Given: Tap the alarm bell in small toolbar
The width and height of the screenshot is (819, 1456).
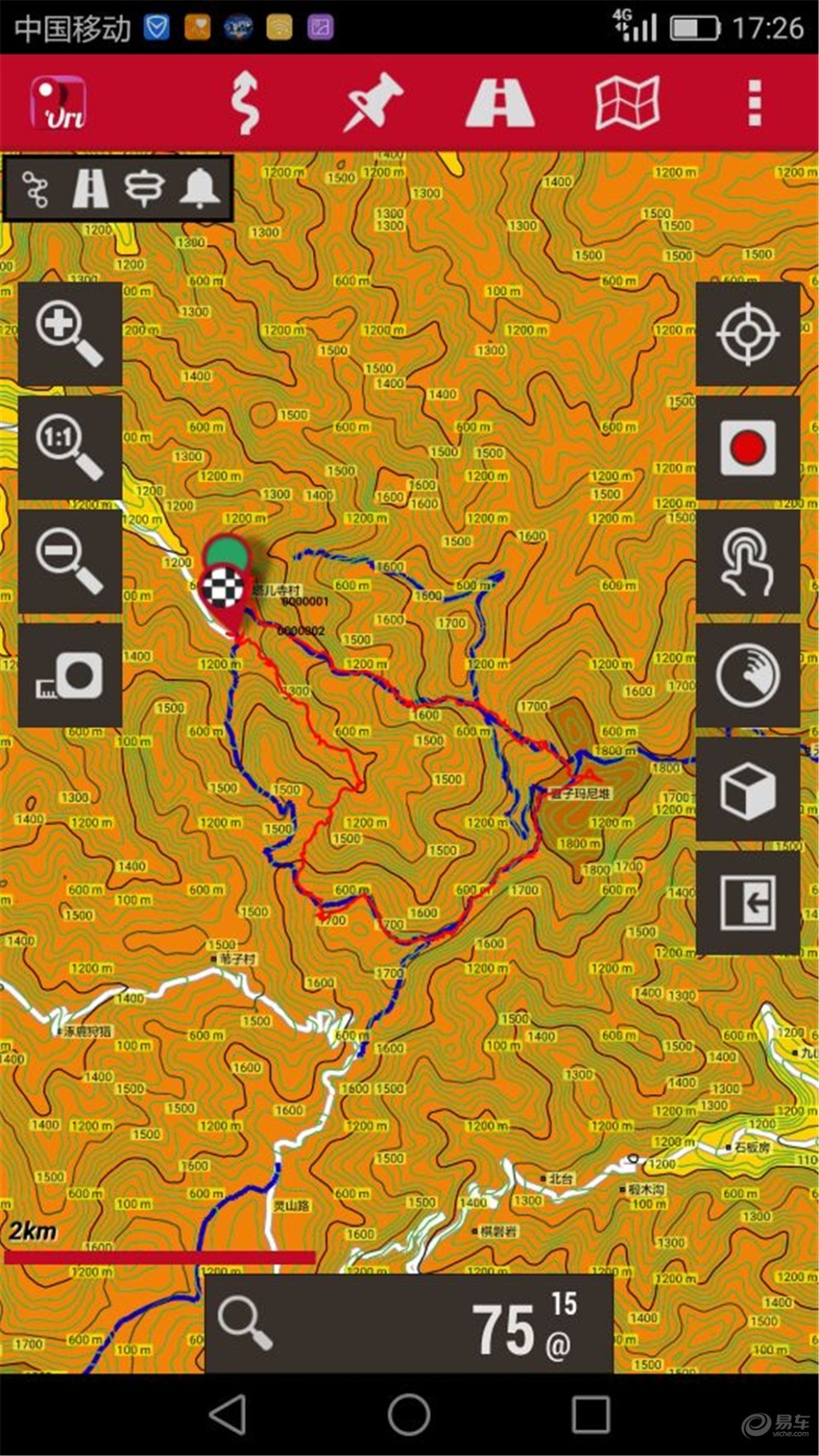Looking at the screenshot, I should pos(199,189).
